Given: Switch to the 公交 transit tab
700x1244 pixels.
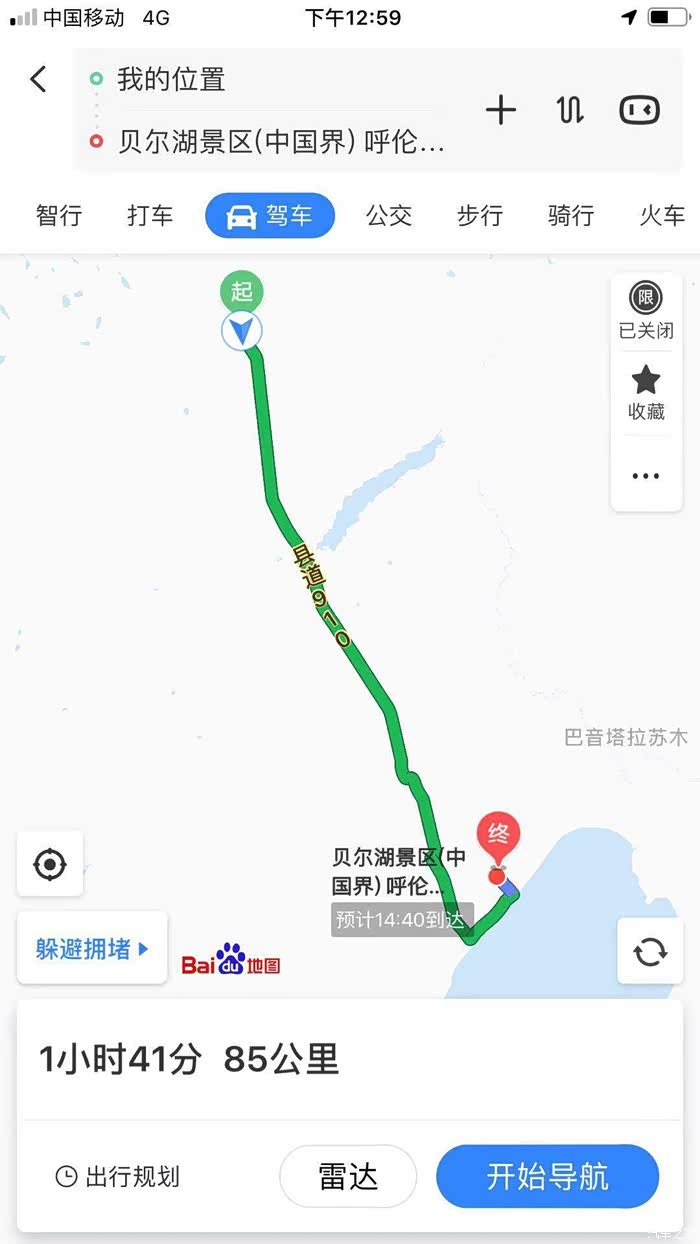Looking at the screenshot, I should coord(388,215).
